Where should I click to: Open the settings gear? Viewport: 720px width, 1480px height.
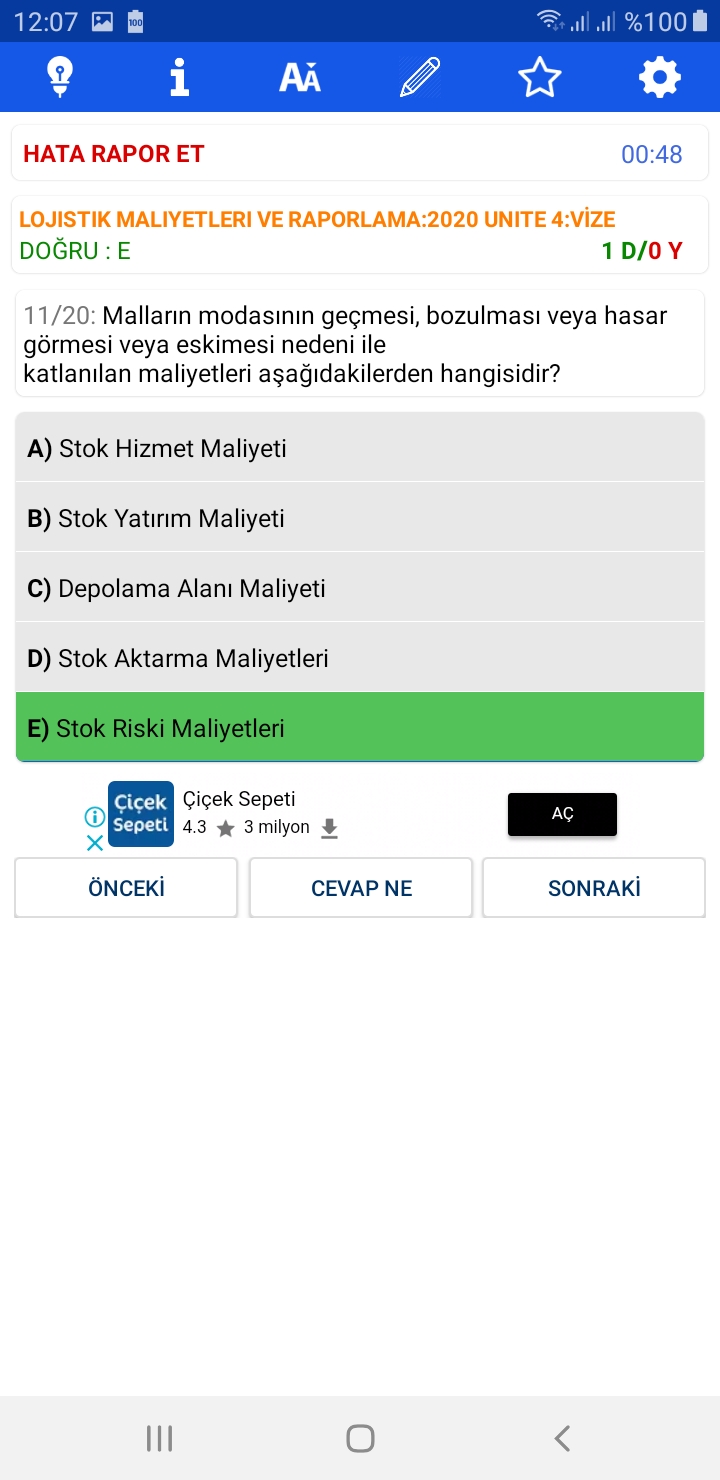click(660, 77)
